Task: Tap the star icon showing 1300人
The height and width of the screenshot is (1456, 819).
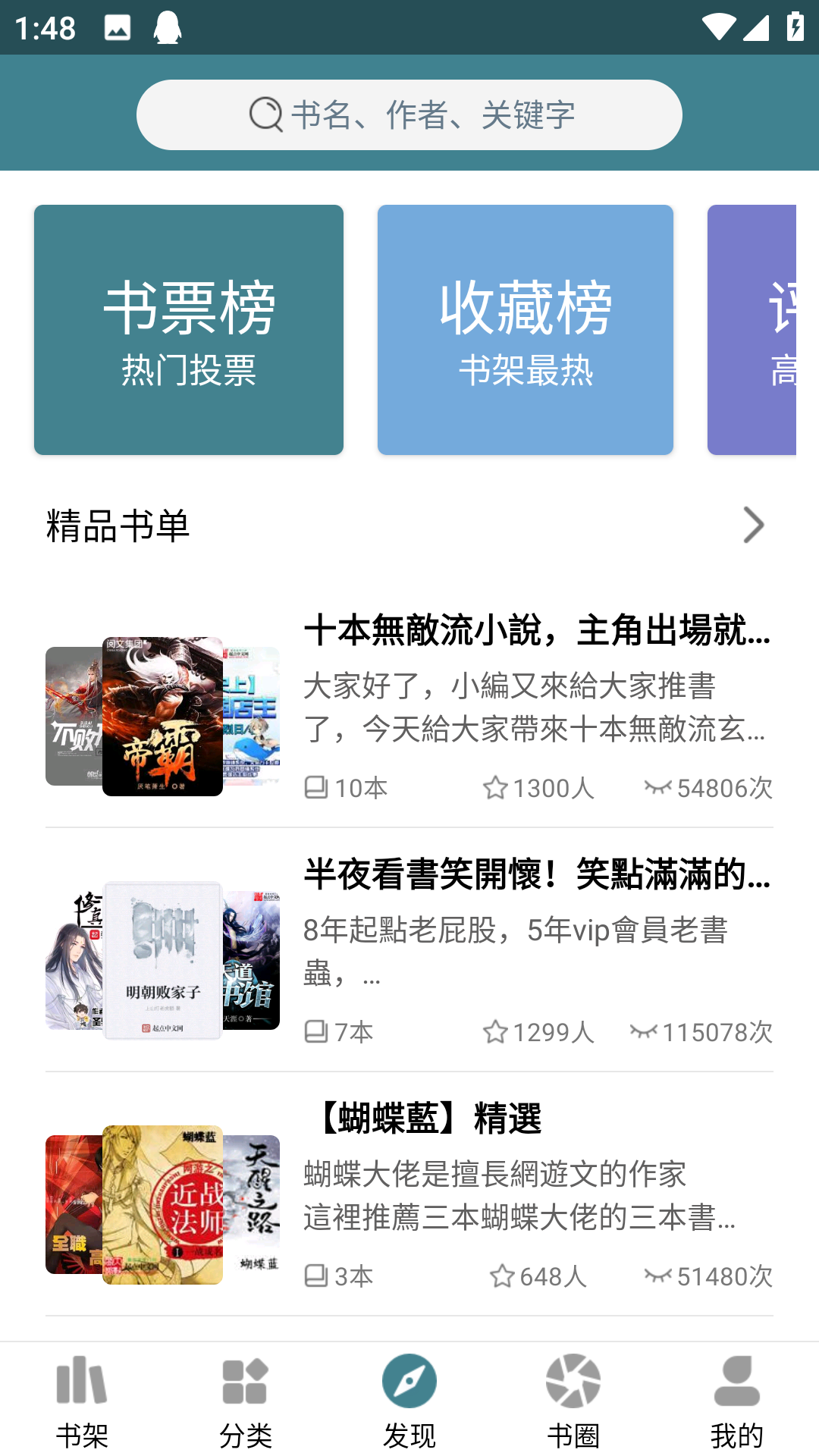Action: point(497,789)
